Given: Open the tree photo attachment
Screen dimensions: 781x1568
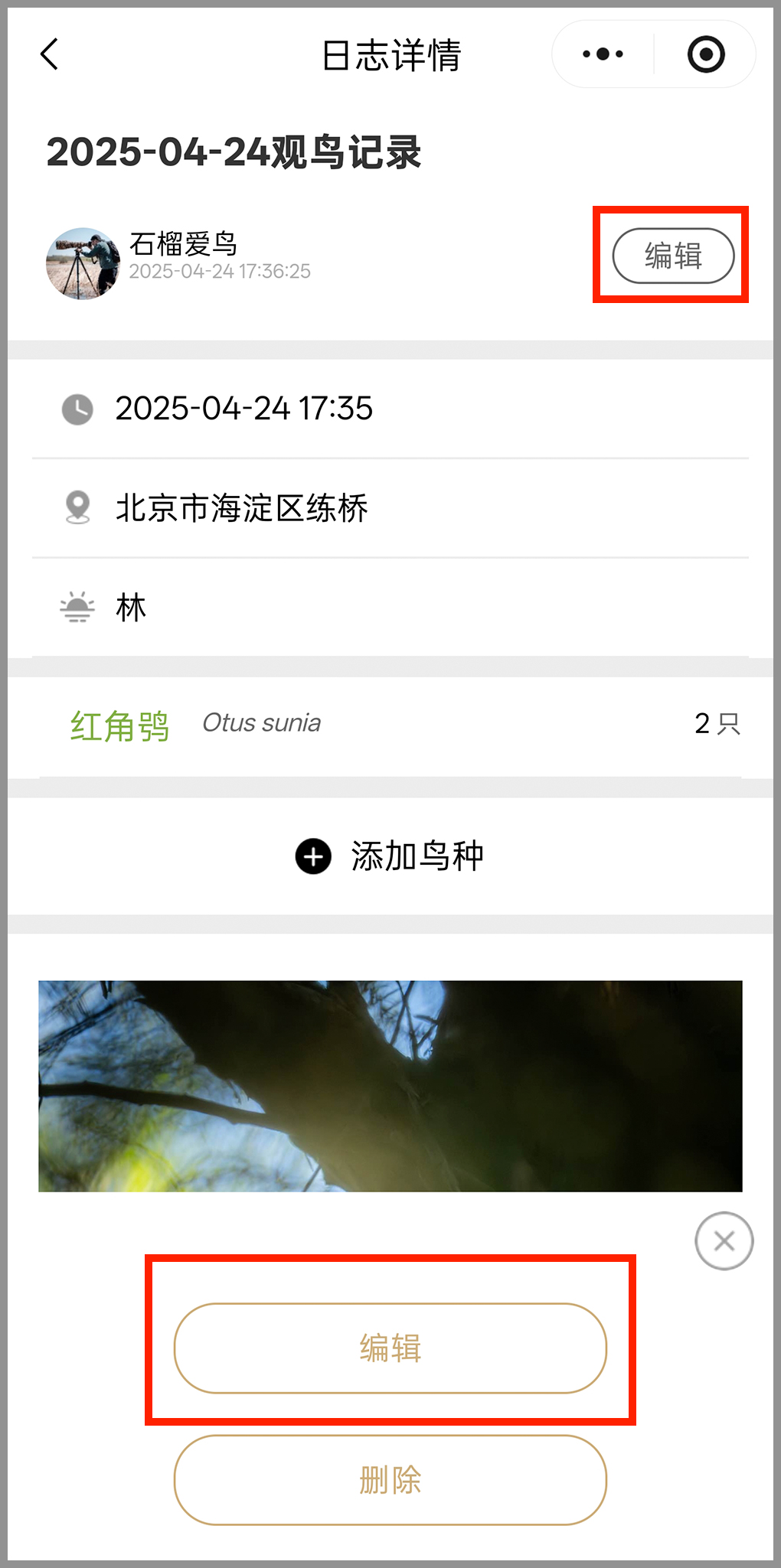Looking at the screenshot, I should 390,1085.
